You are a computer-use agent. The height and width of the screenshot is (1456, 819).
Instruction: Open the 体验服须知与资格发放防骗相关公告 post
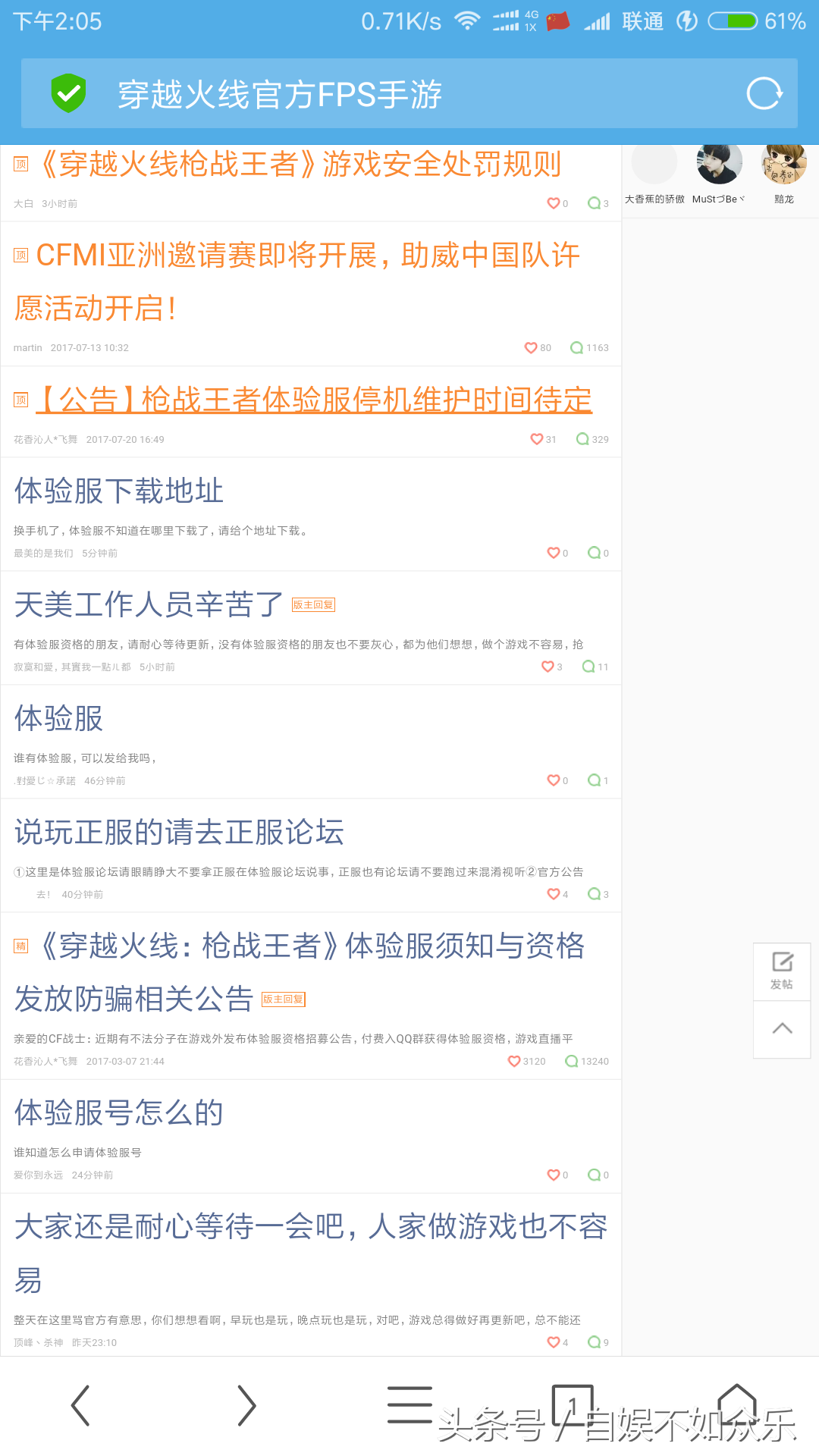[x=300, y=972]
